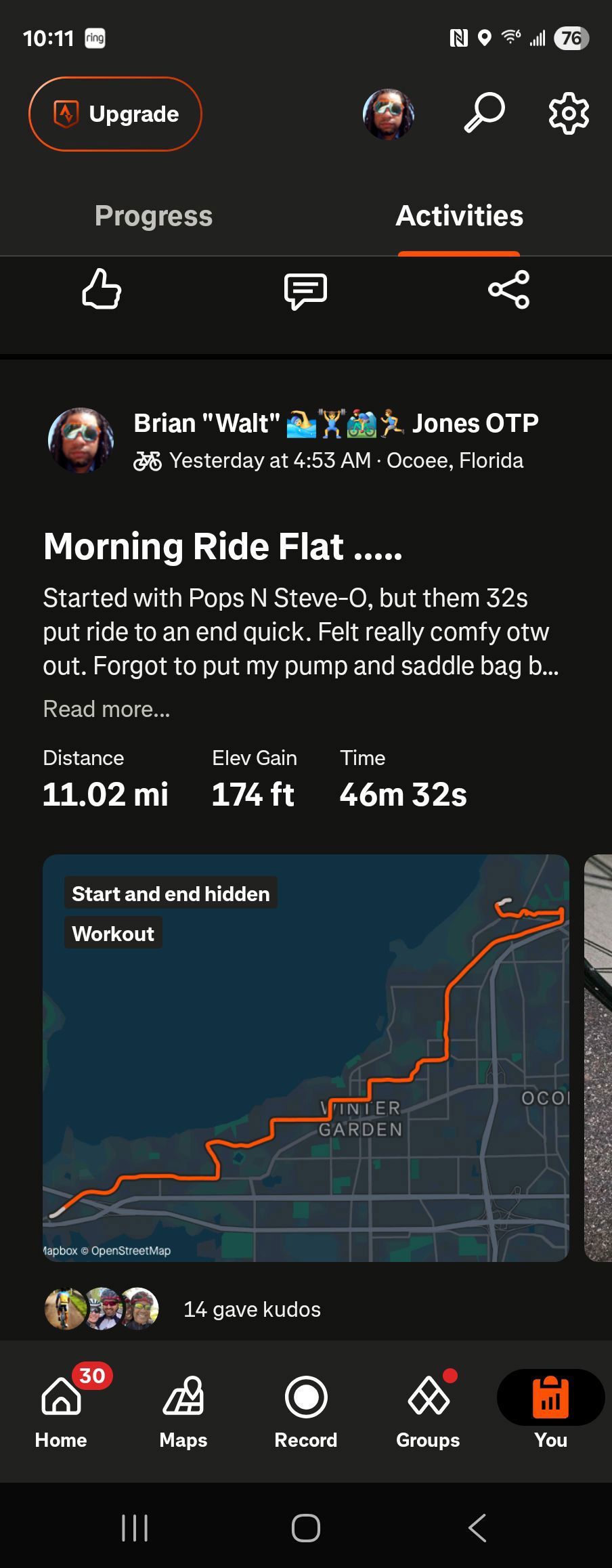Viewport: 612px width, 1568px height.
Task: Switch to the Progress tab
Action: pos(154,216)
